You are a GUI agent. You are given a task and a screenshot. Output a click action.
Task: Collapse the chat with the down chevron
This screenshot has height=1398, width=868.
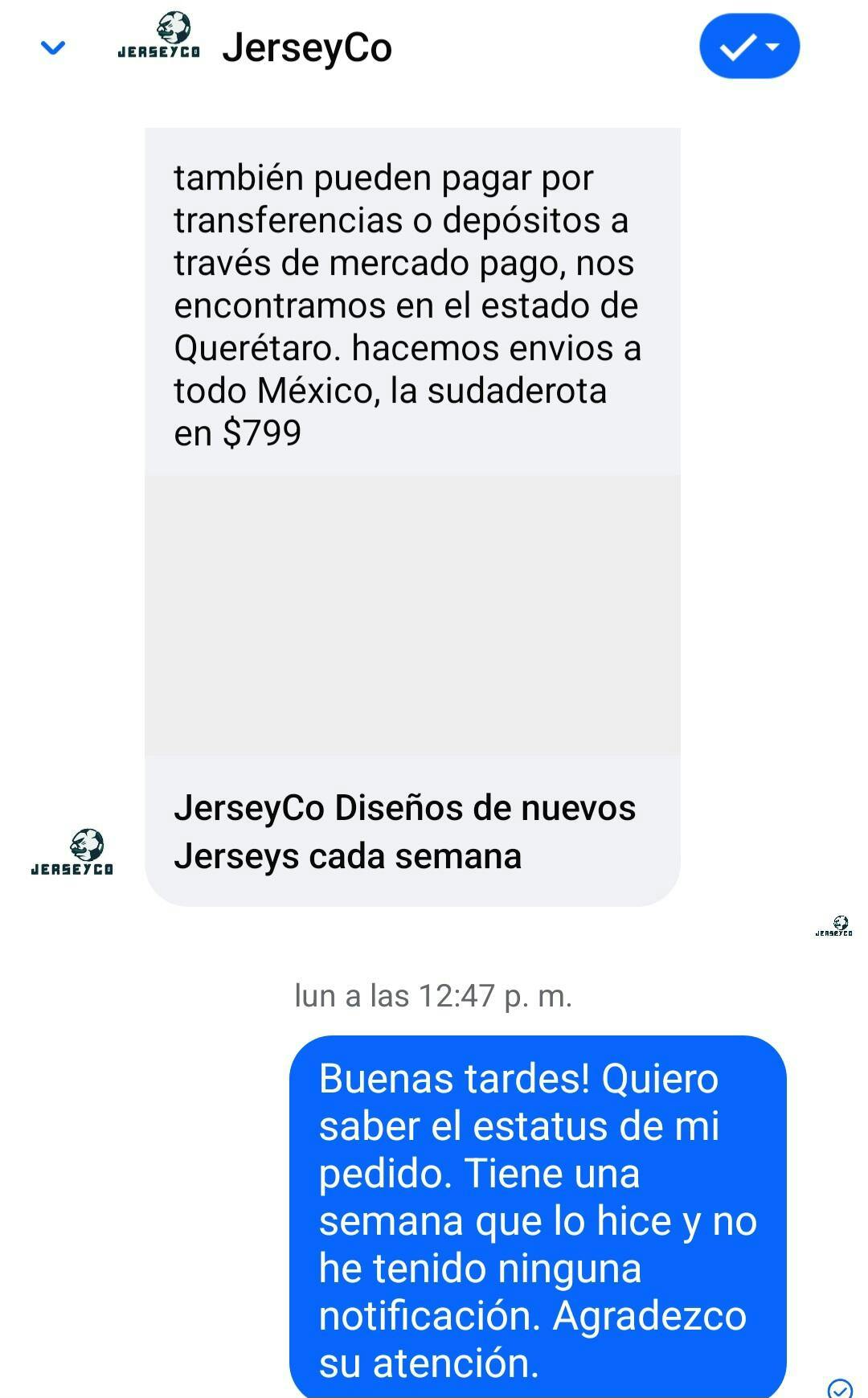coord(52,48)
